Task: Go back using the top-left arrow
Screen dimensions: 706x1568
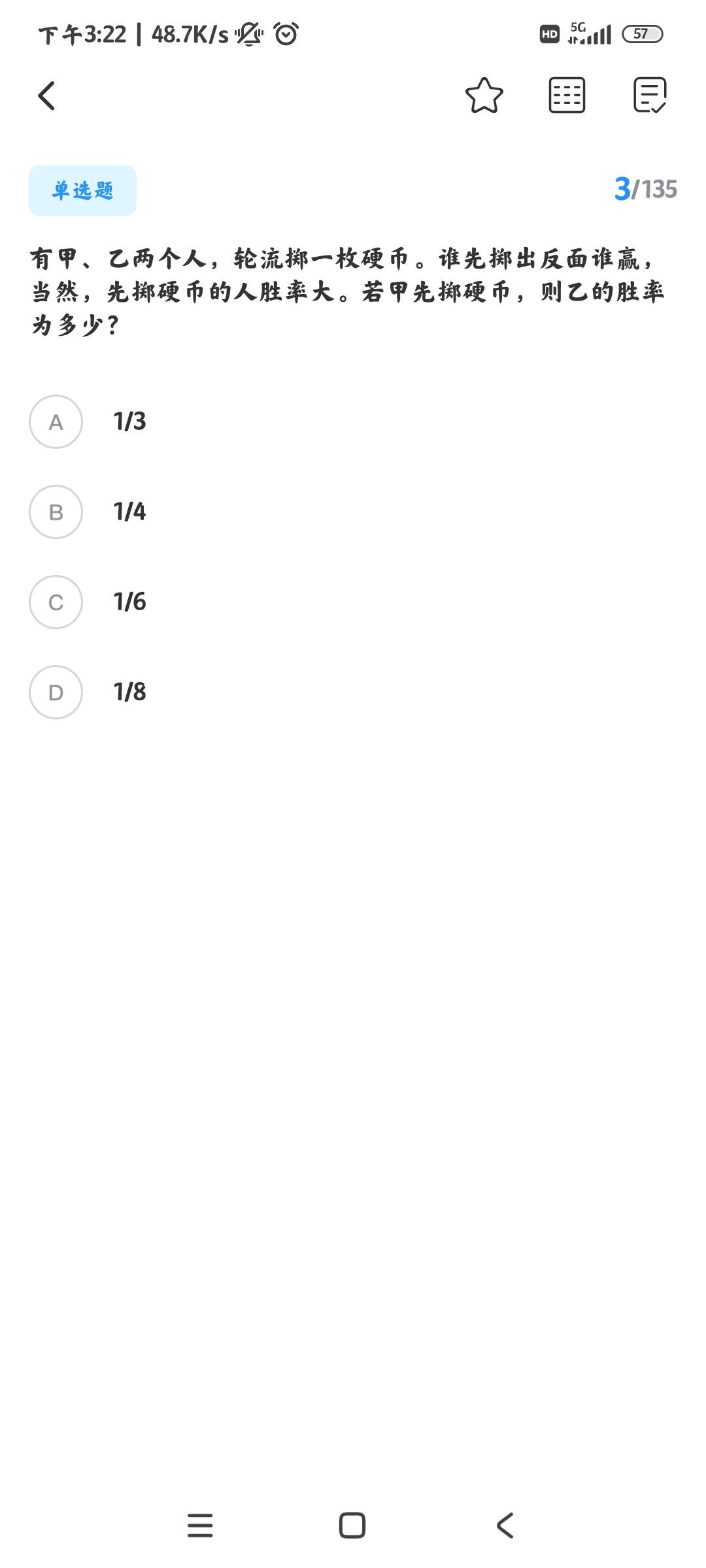Action: click(x=46, y=96)
